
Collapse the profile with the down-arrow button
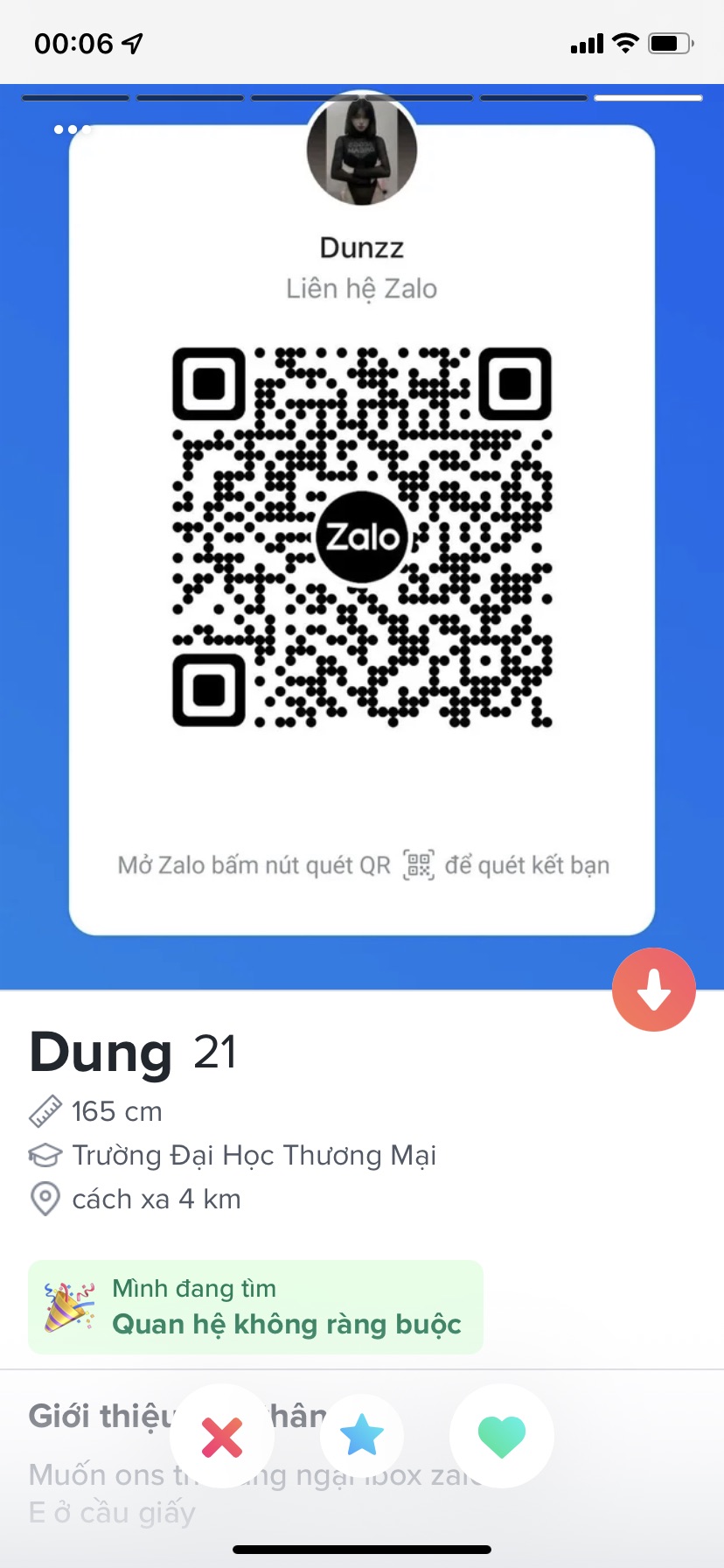tap(654, 990)
